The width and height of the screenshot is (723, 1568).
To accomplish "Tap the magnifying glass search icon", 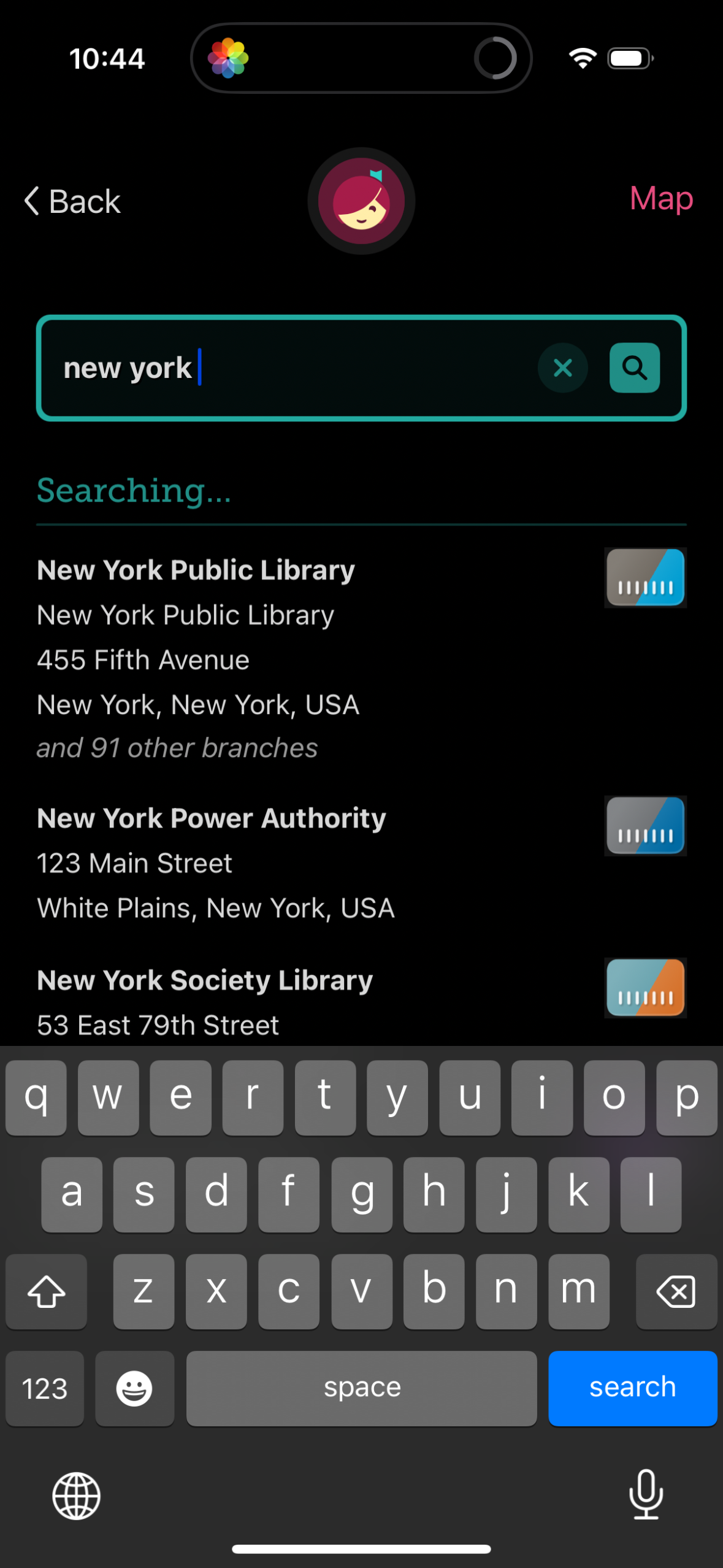I will click(x=634, y=367).
